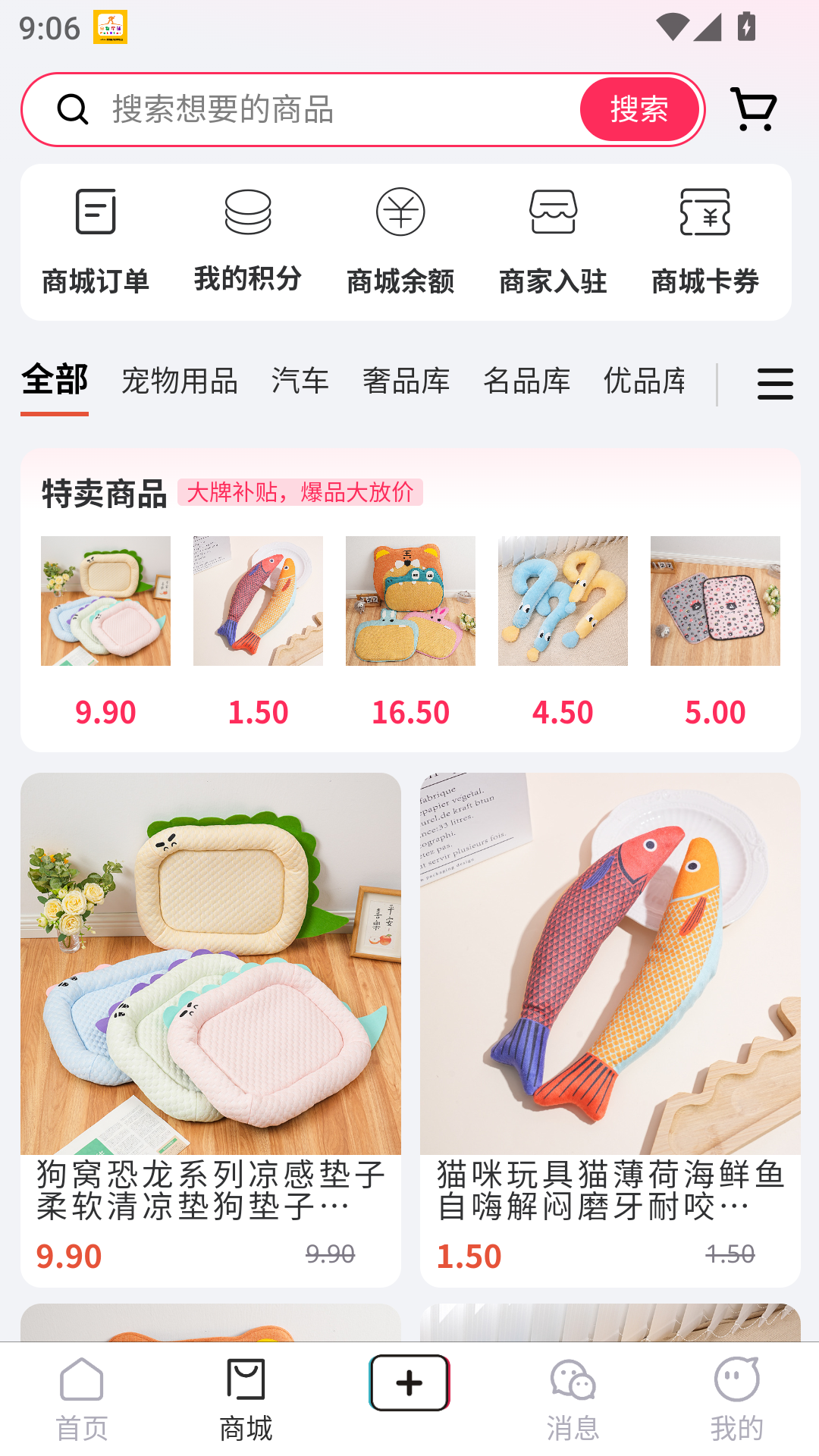View 我的积分 (my points)
Image resolution: width=819 pixels, height=1456 pixels.
(x=248, y=239)
